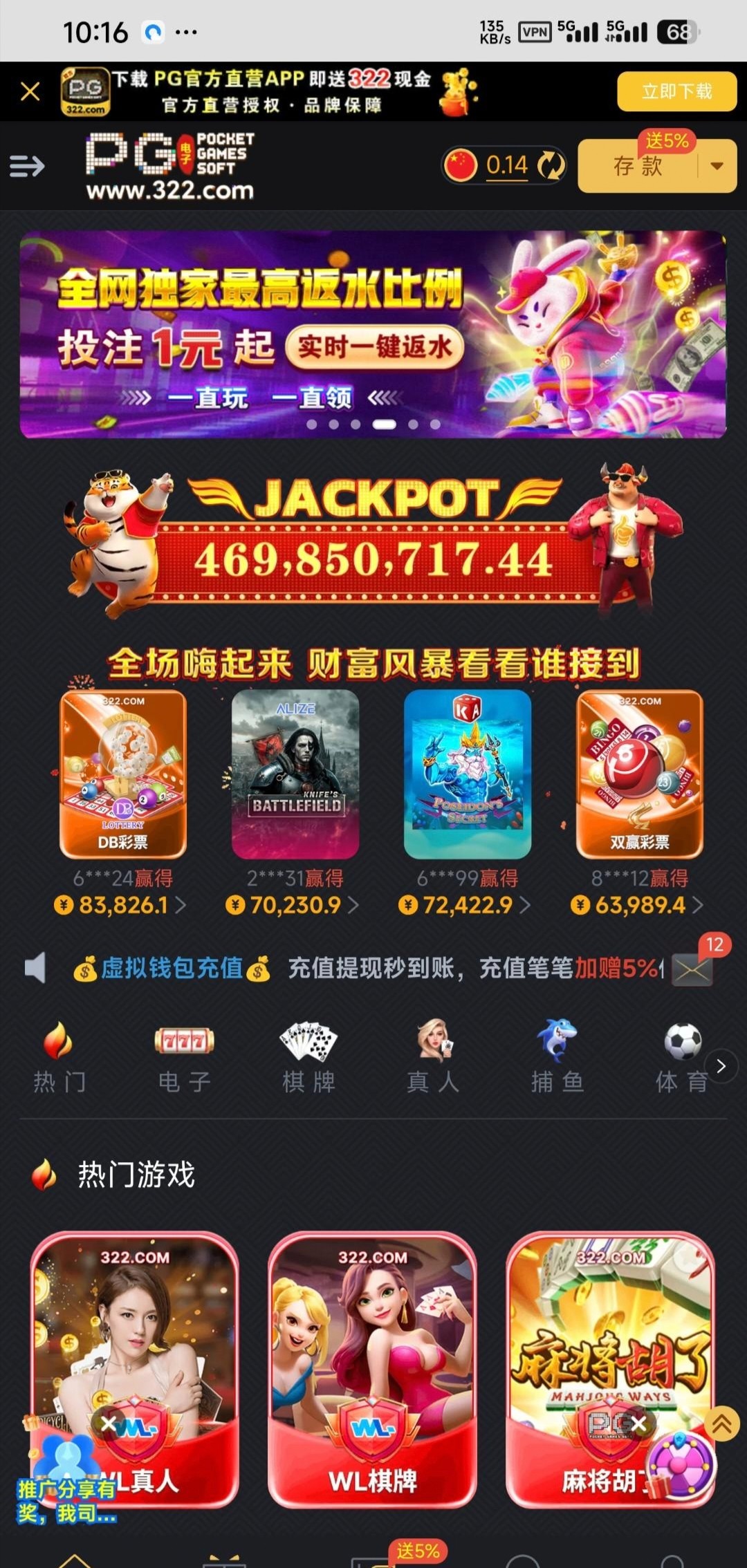Jump back to the top of the page
Viewport: 747px width, 1568px height.
pyautogui.click(x=721, y=1424)
